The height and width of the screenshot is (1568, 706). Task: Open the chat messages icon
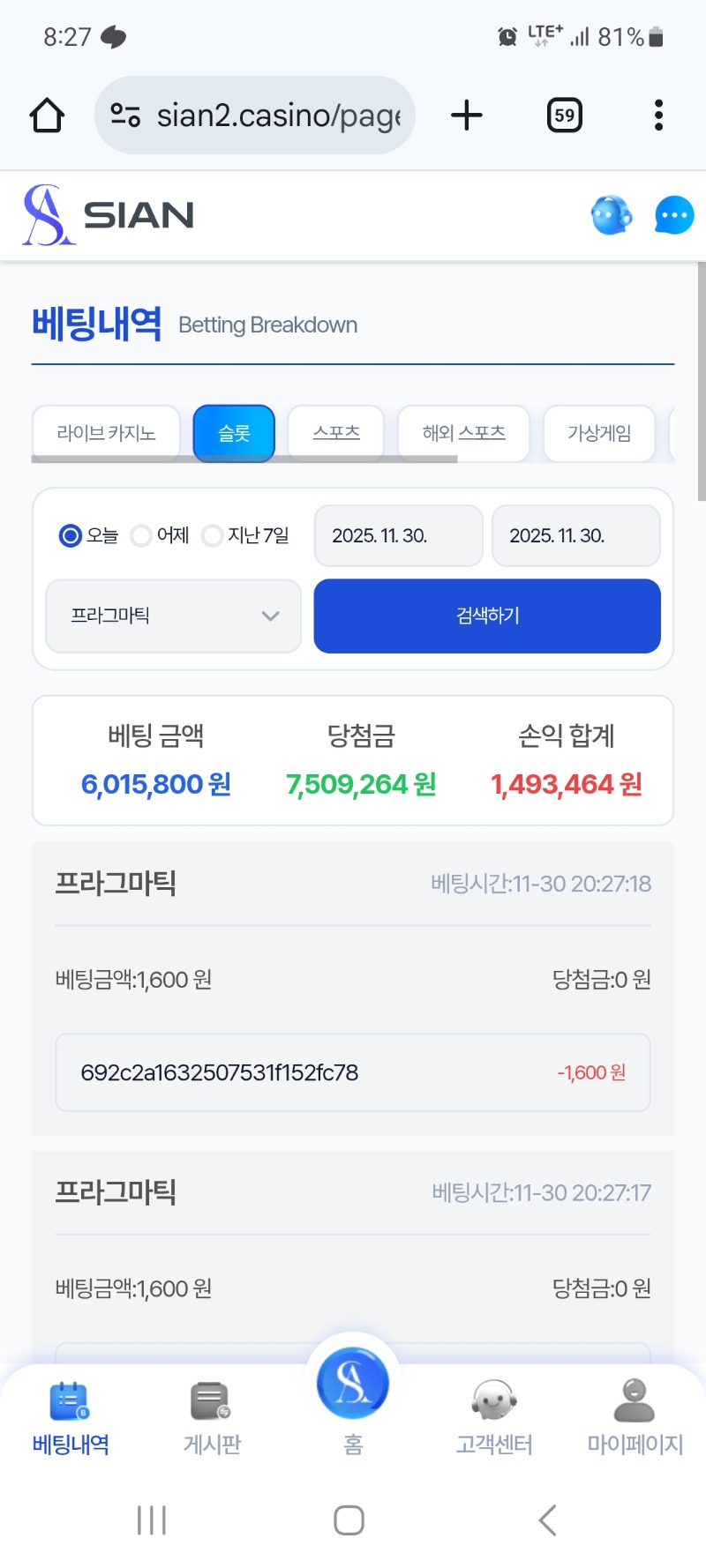(x=673, y=214)
